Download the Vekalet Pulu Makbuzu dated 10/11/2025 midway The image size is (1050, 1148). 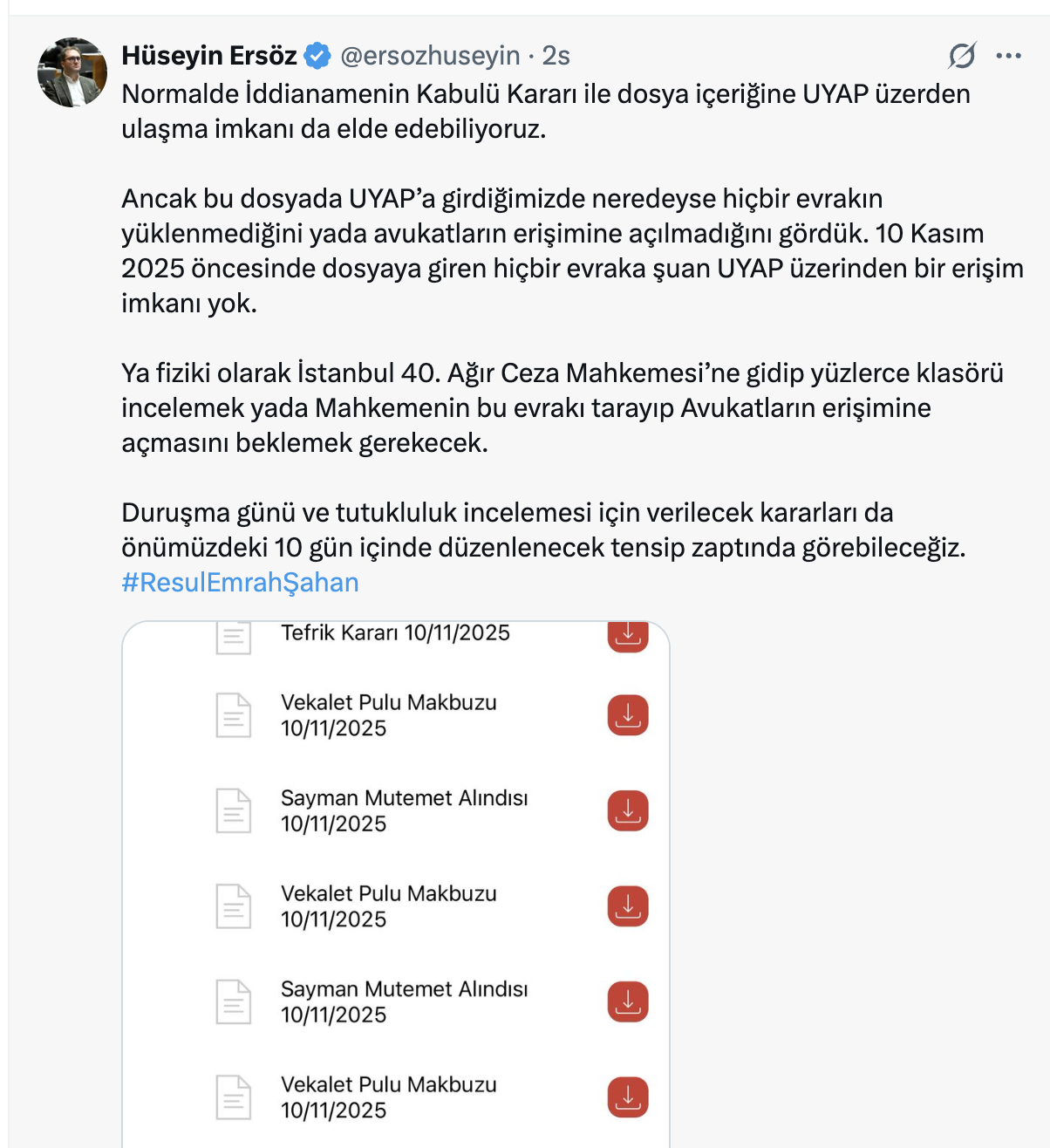626,905
